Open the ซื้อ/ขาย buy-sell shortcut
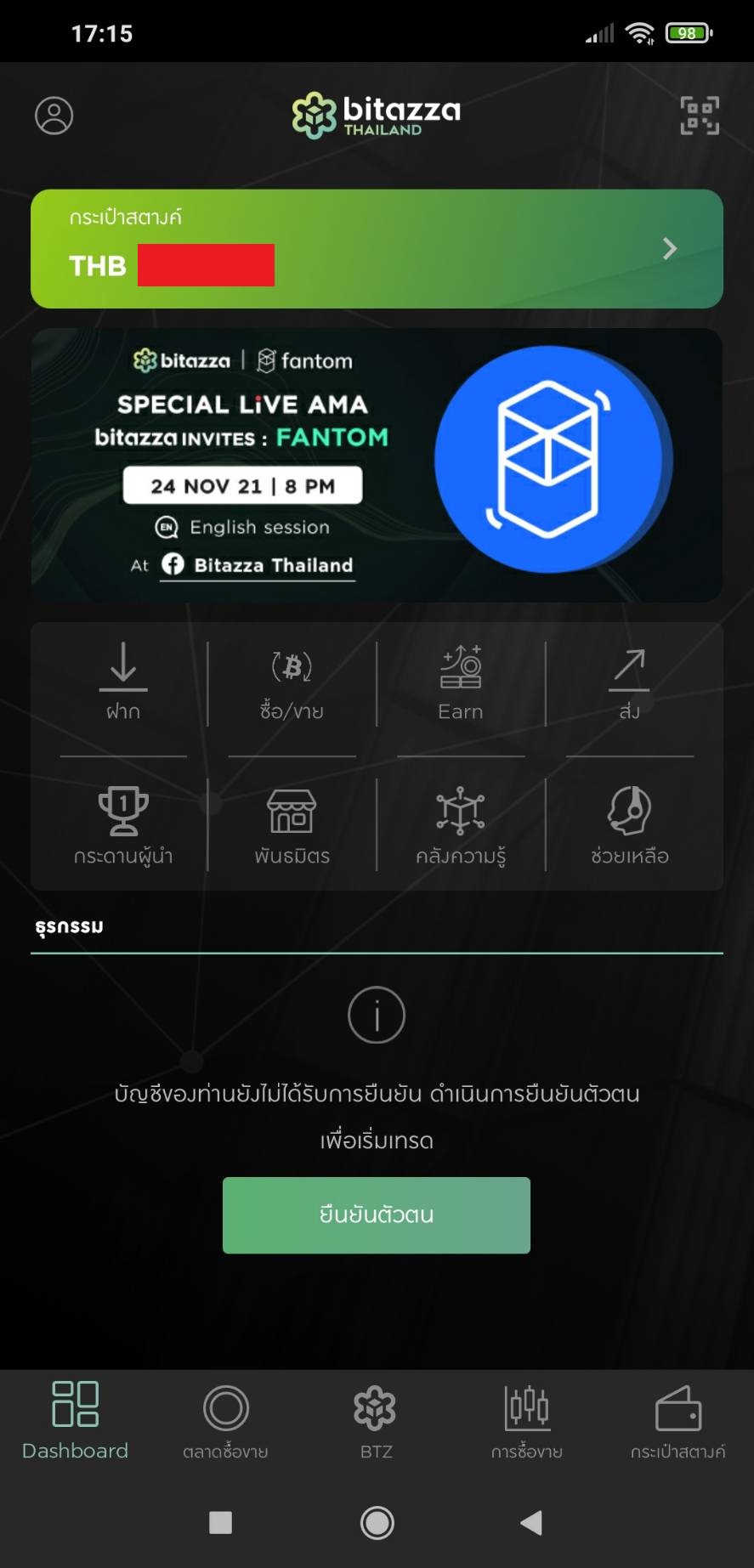Viewport: 754px width, 1568px height. 292,682
